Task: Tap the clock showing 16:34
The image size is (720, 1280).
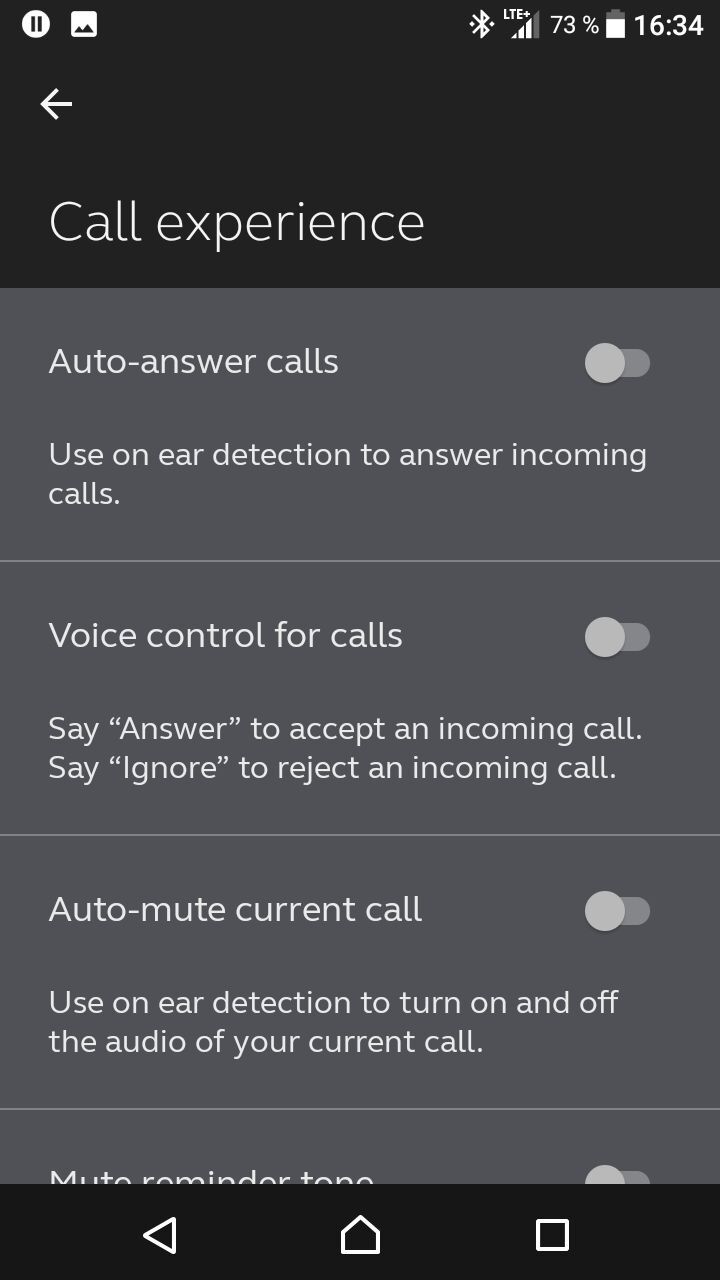Action: pyautogui.click(x=668, y=23)
